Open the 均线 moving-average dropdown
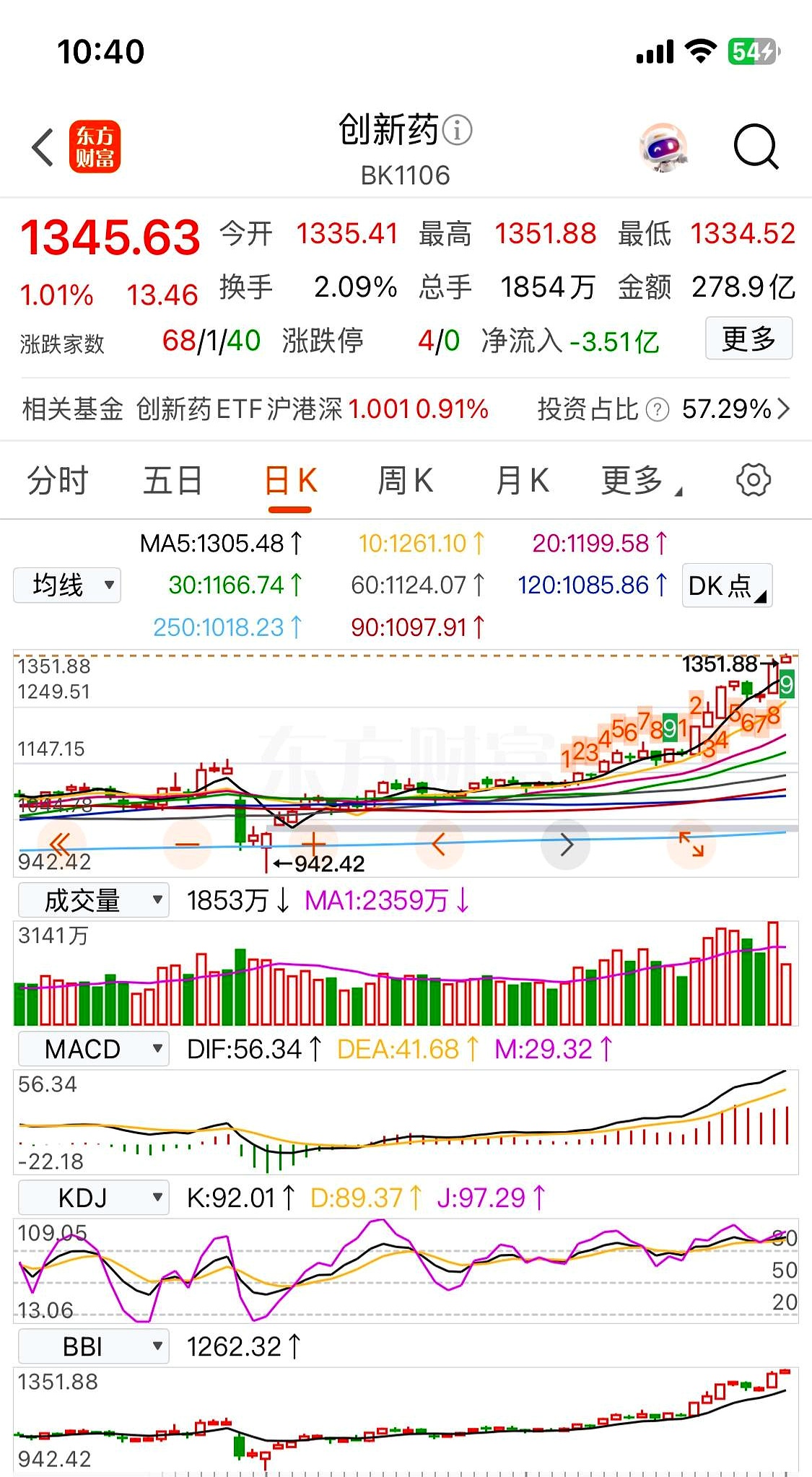The width and height of the screenshot is (812, 1477). tap(66, 585)
